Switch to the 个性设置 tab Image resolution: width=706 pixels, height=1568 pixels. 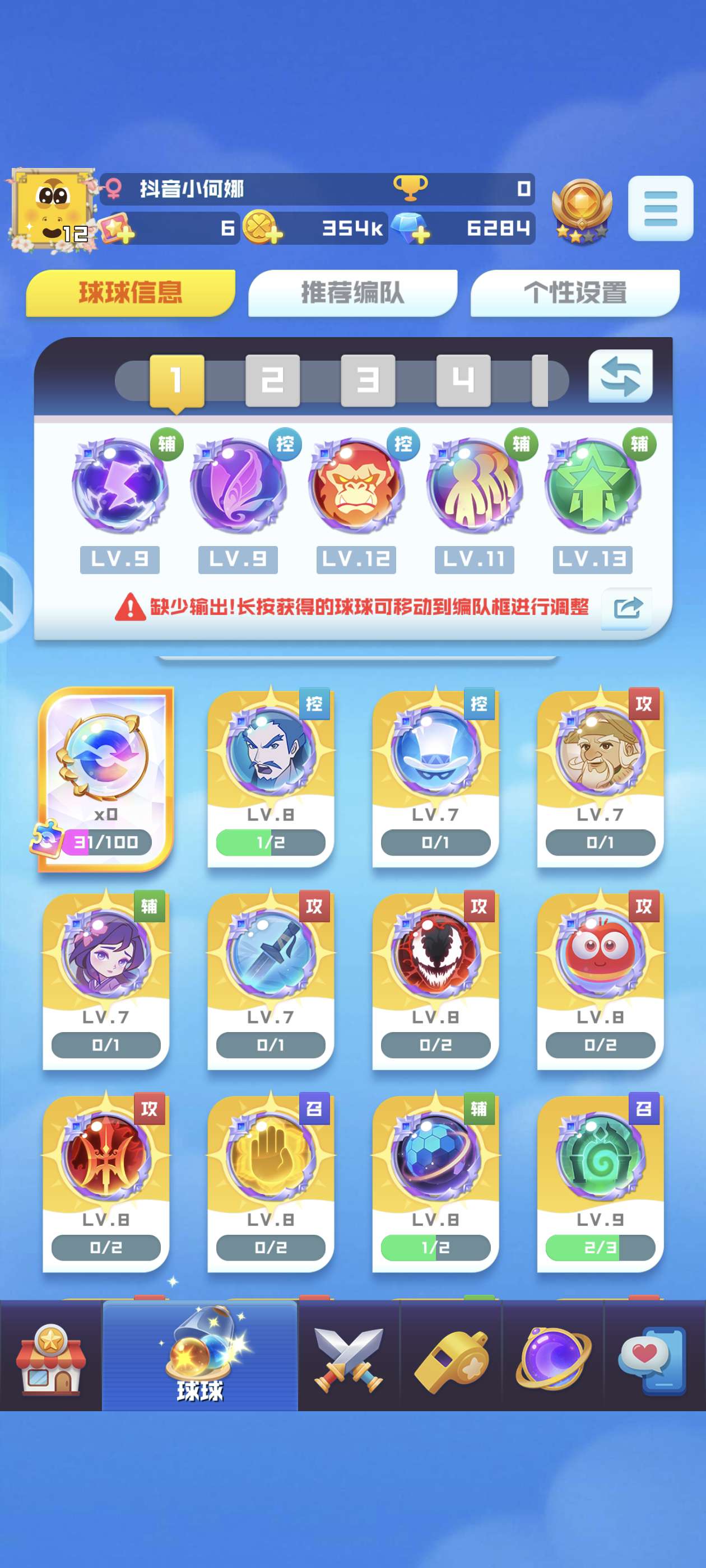574,293
